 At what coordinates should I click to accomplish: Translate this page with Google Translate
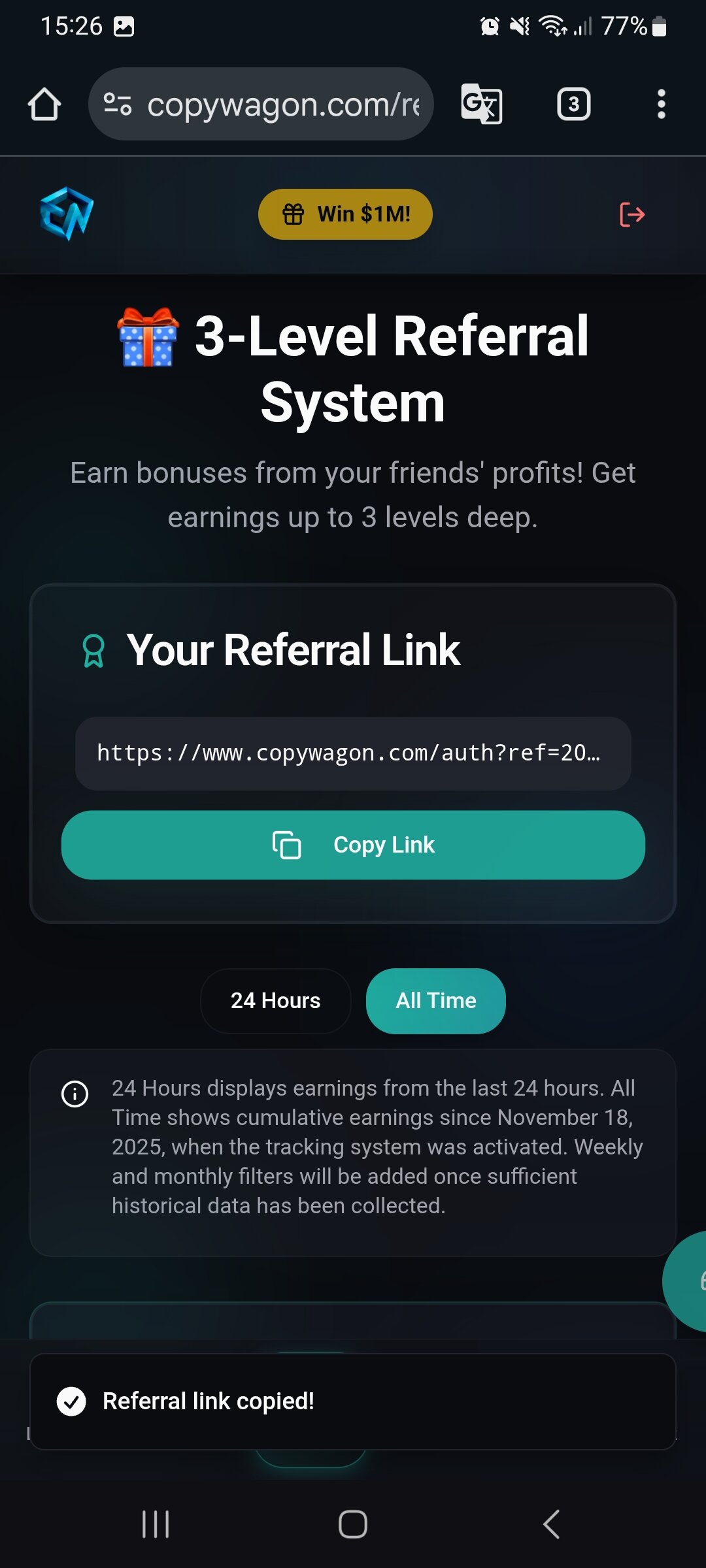[x=482, y=105]
